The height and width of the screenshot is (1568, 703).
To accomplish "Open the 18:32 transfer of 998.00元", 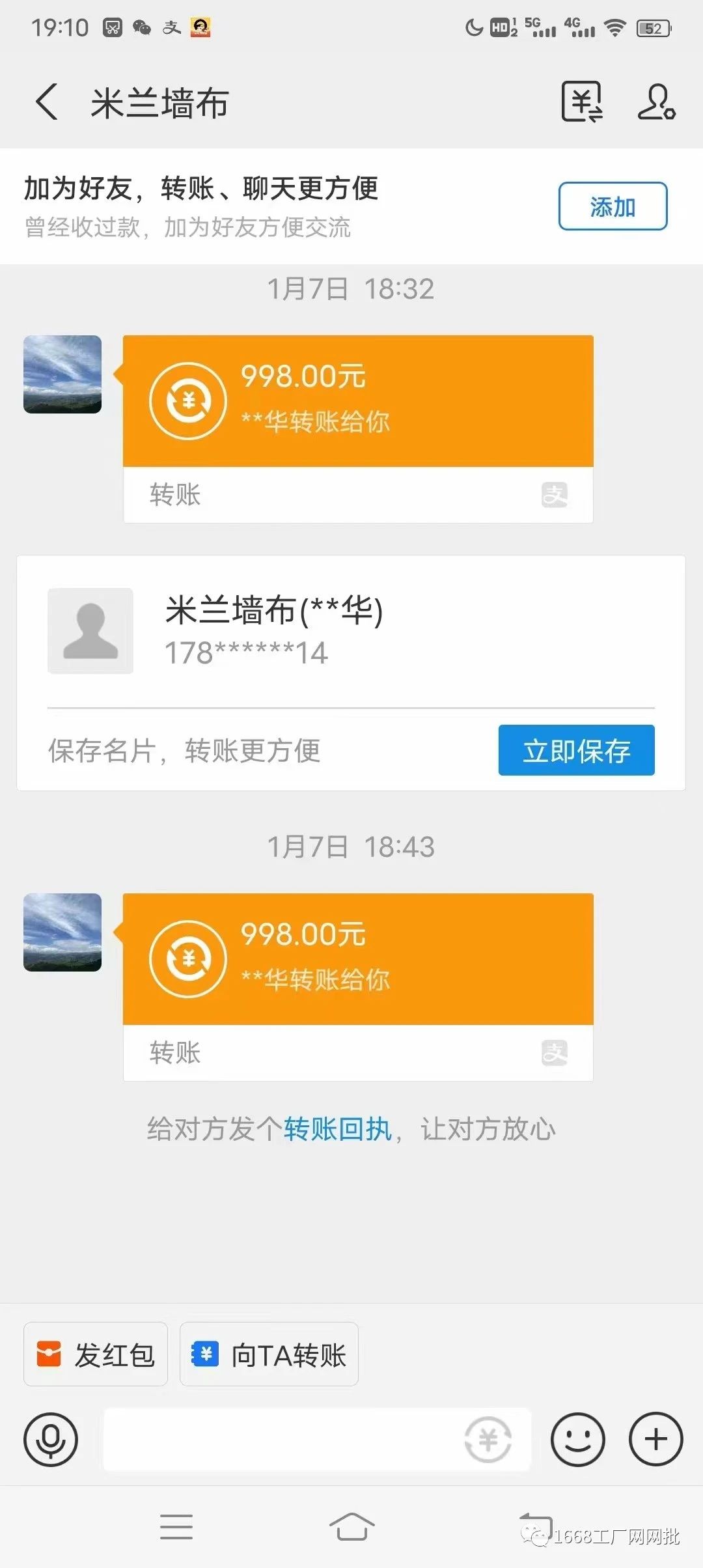I will pos(357,402).
